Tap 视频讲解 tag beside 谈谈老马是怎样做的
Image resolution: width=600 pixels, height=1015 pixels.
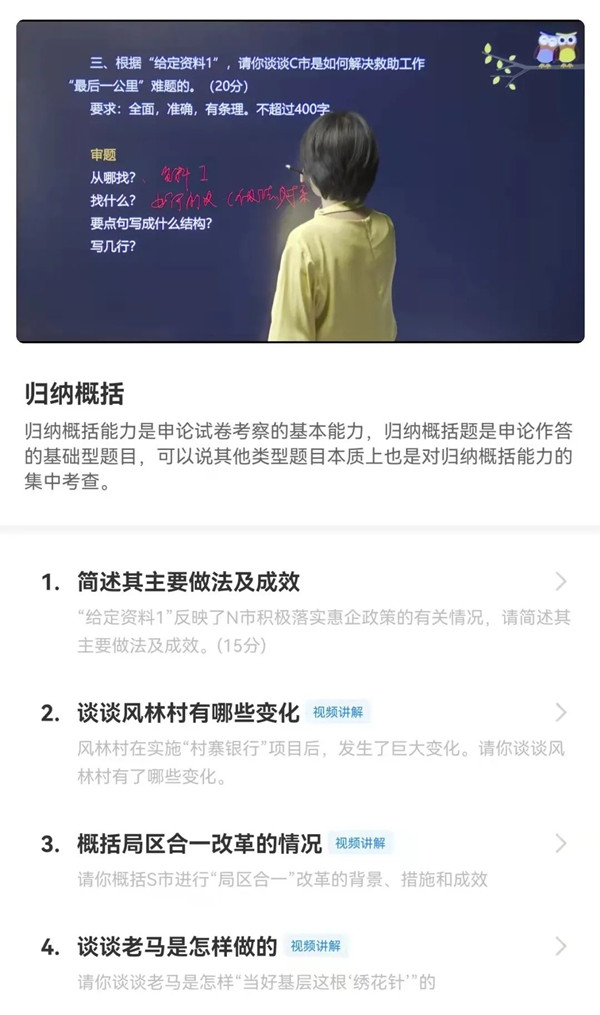(316, 946)
